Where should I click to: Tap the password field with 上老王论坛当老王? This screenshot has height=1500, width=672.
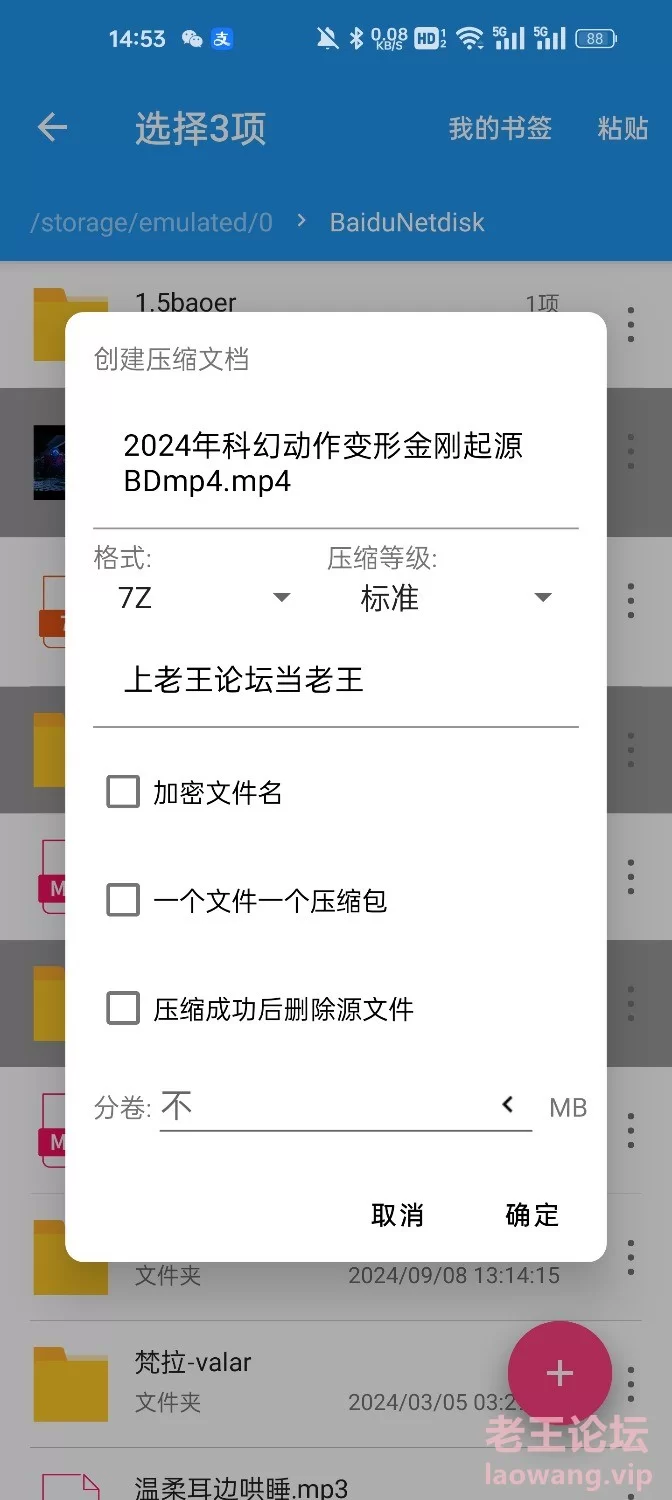click(335, 681)
